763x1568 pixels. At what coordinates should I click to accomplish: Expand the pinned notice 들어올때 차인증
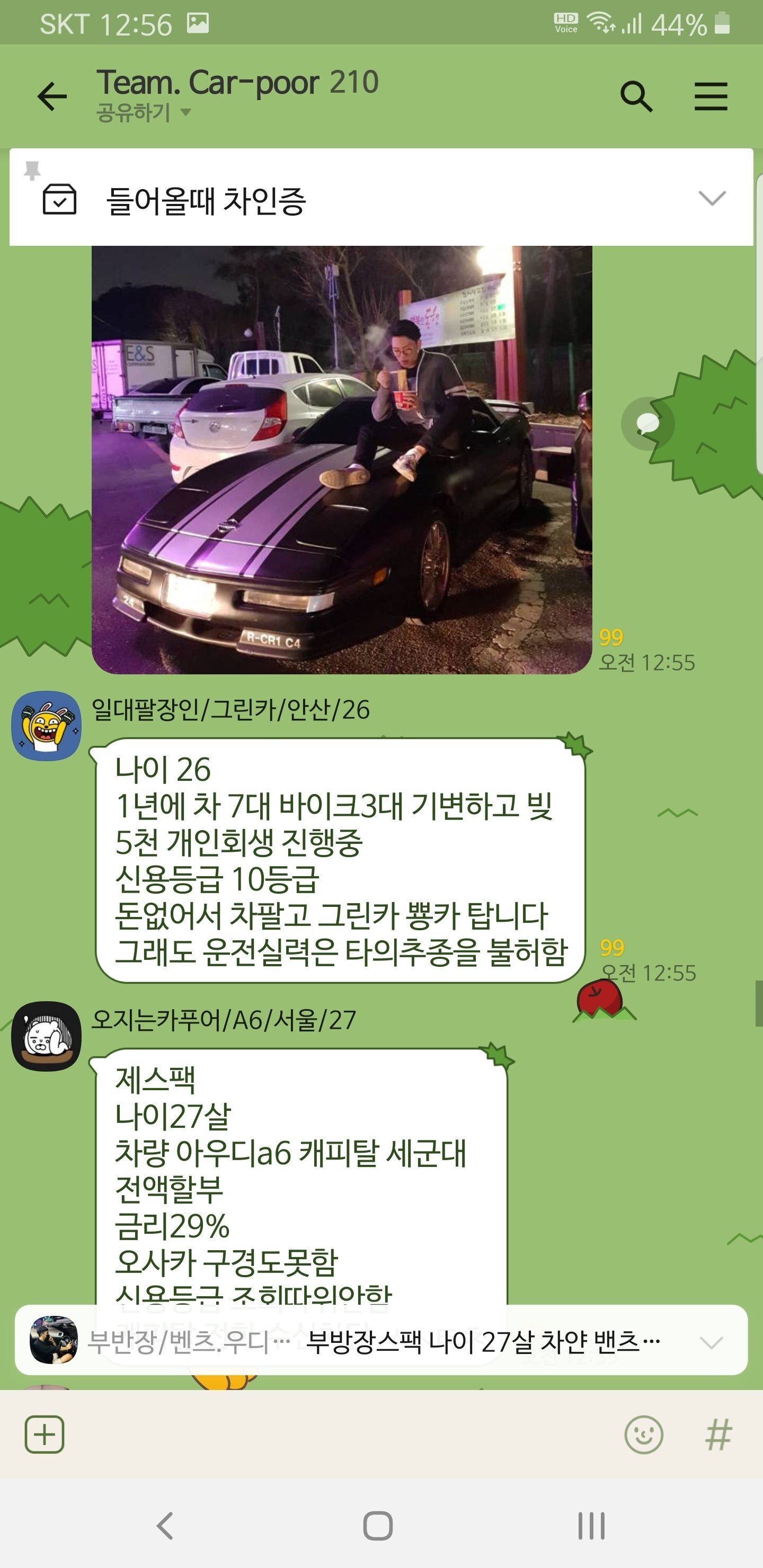pyautogui.click(x=711, y=198)
